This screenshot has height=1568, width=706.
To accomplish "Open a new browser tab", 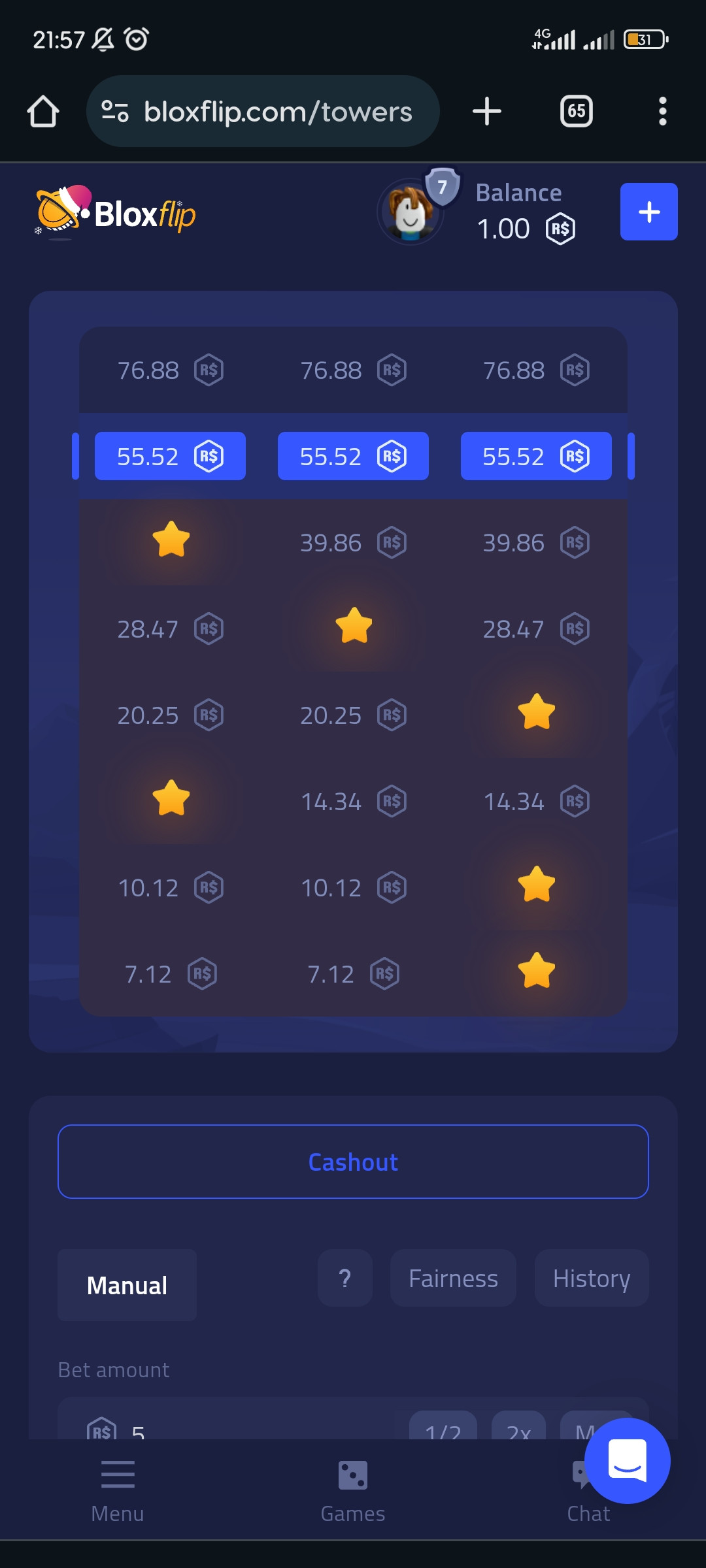I will click(x=486, y=112).
